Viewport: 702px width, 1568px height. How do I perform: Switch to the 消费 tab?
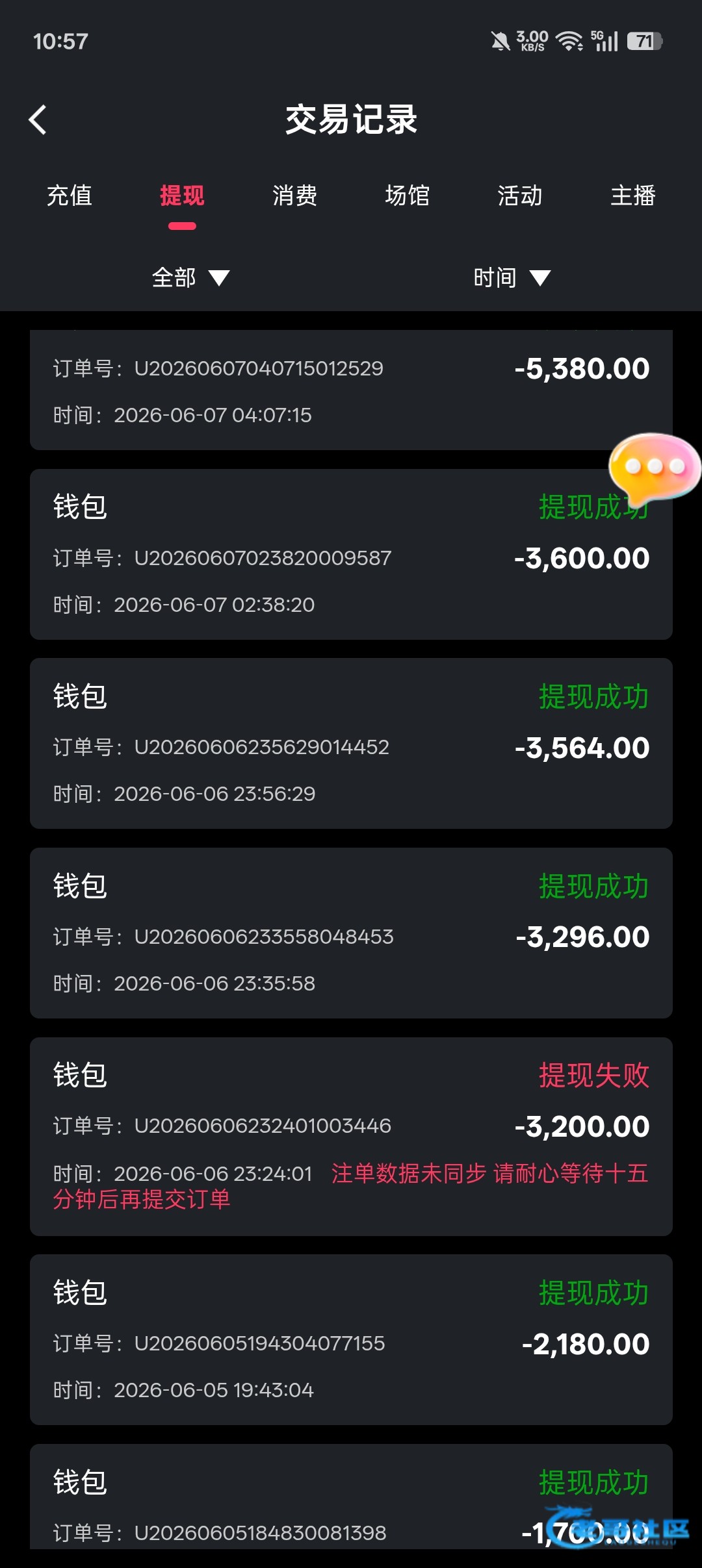pyautogui.click(x=294, y=196)
